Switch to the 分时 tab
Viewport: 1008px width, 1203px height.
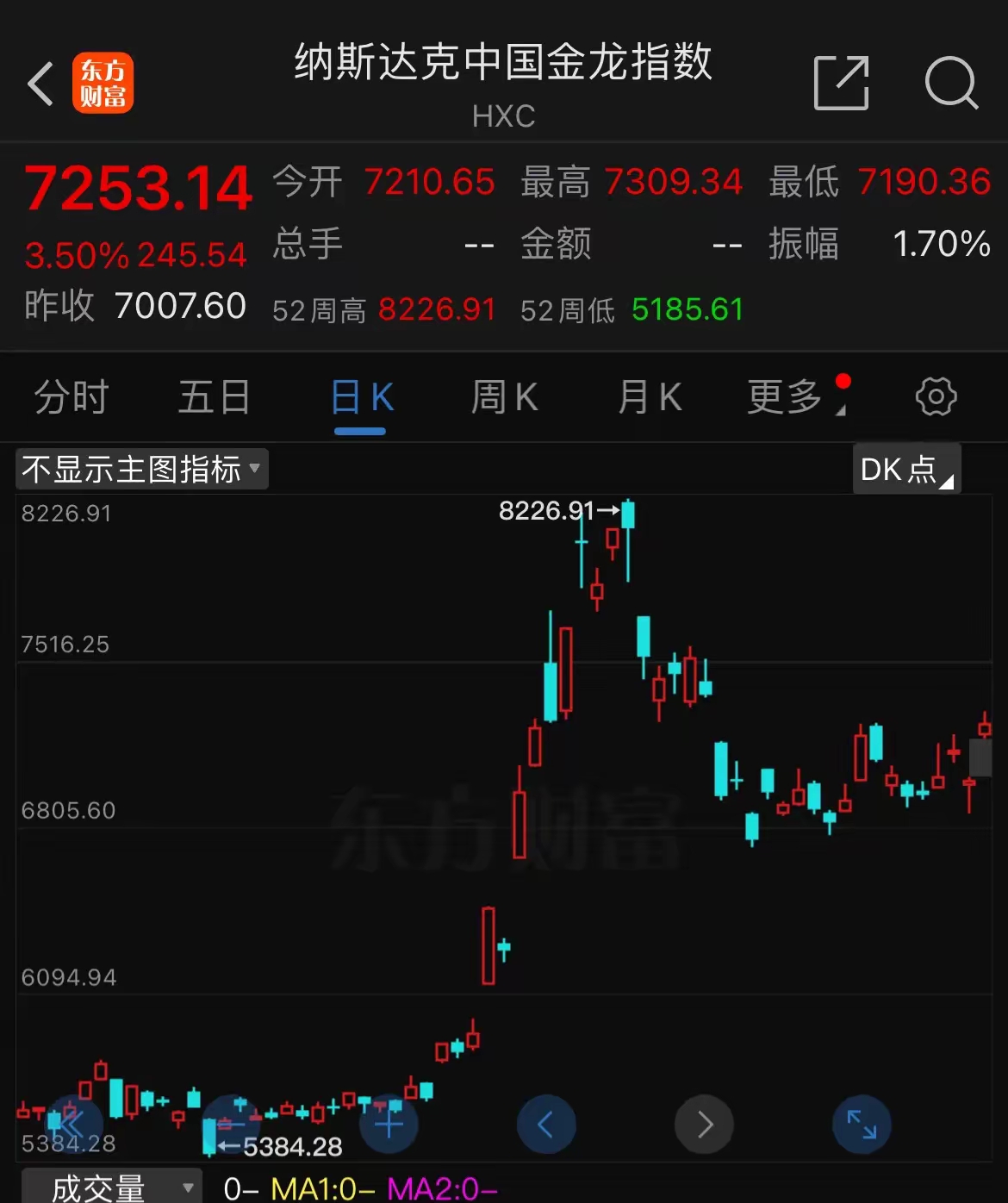coord(70,397)
